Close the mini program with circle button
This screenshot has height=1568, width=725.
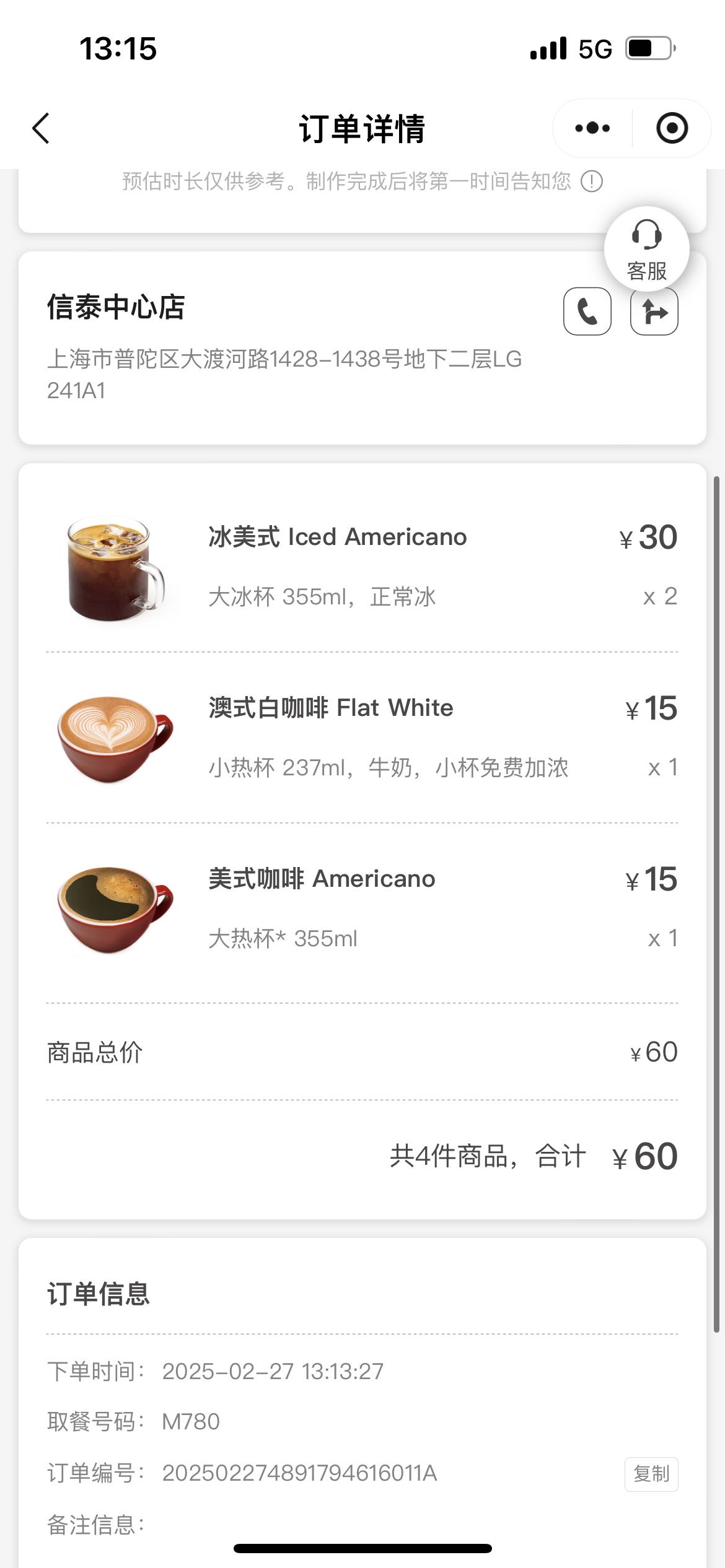pos(672,128)
